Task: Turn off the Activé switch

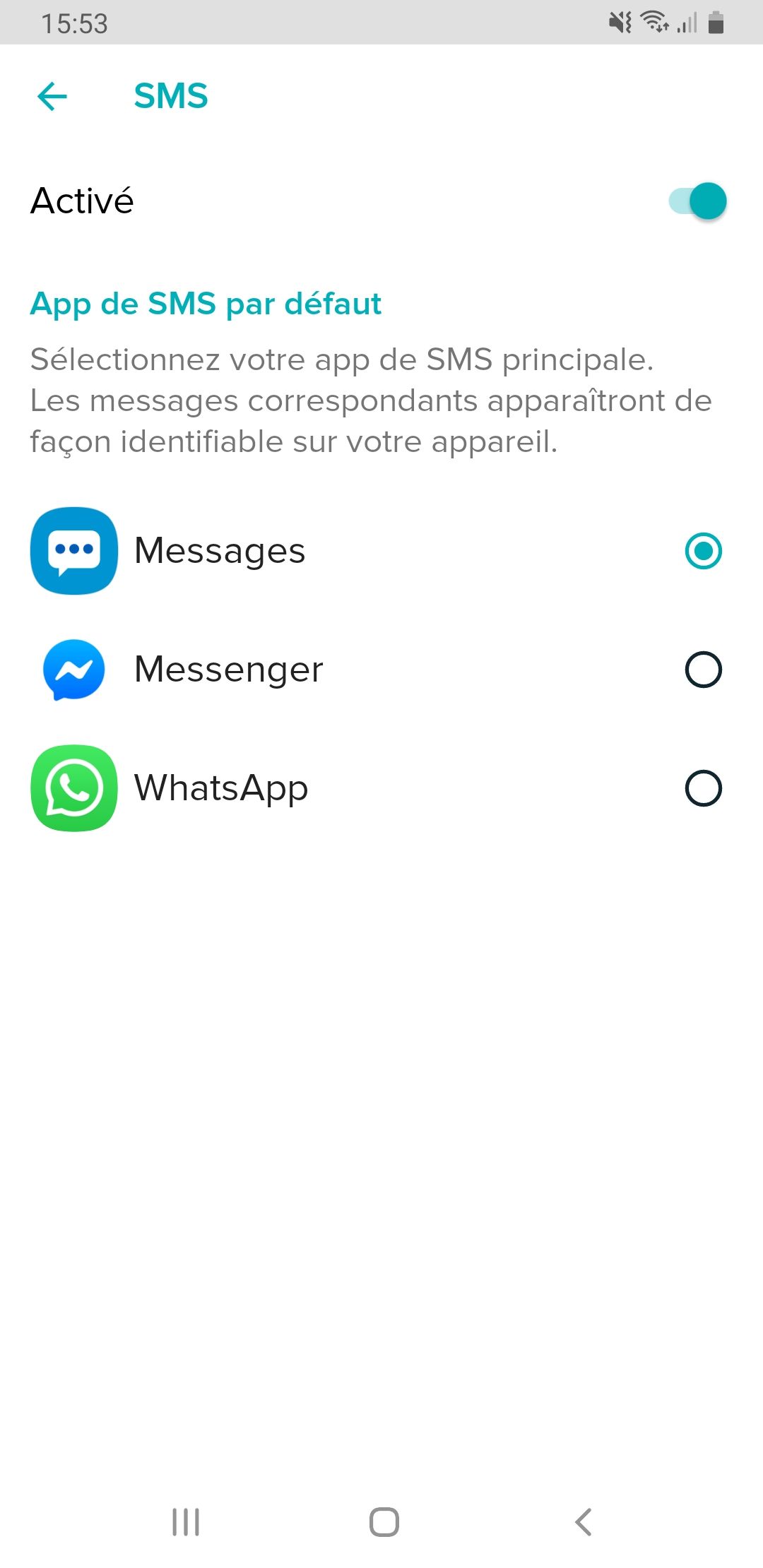Action: pyautogui.click(x=698, y=201)
